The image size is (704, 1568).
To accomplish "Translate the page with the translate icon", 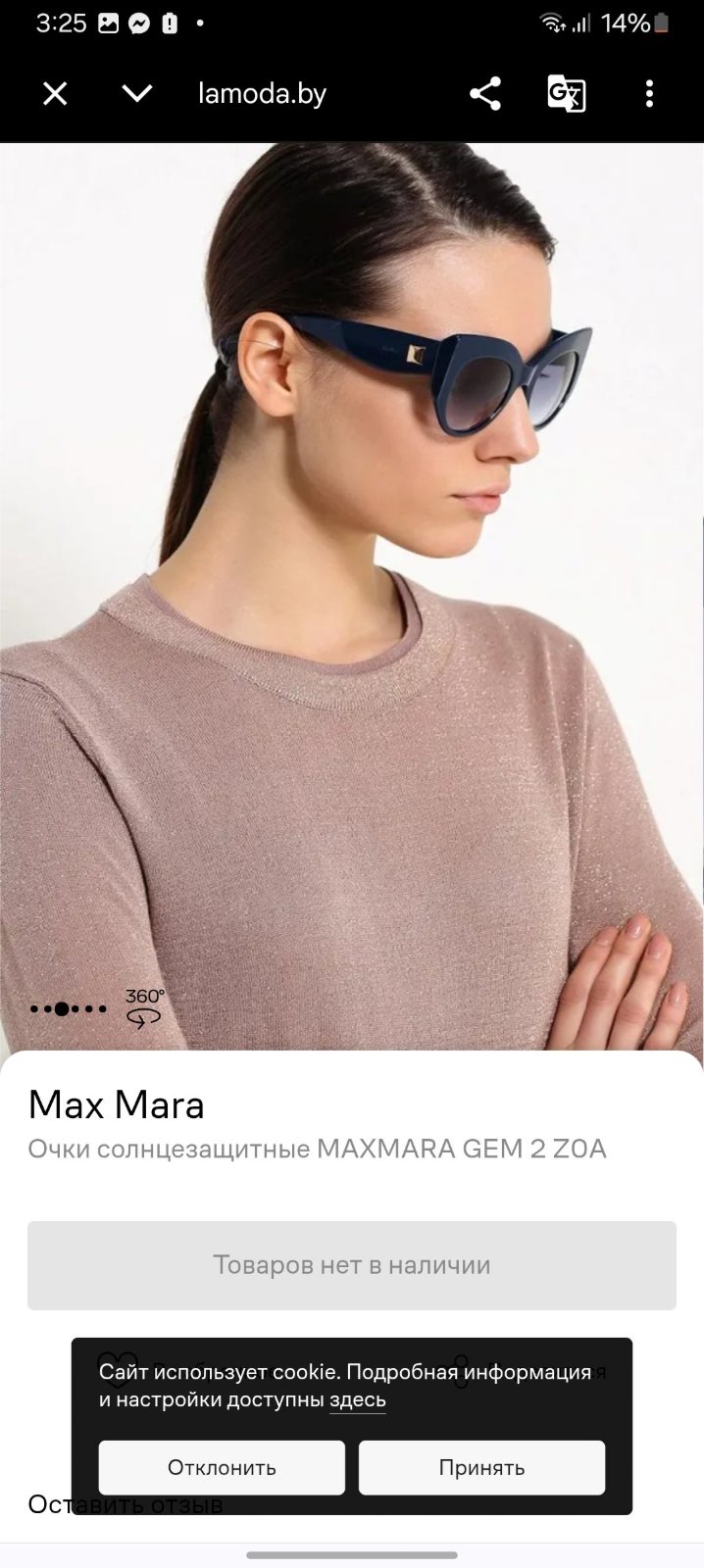I will (x=566, y=94).
